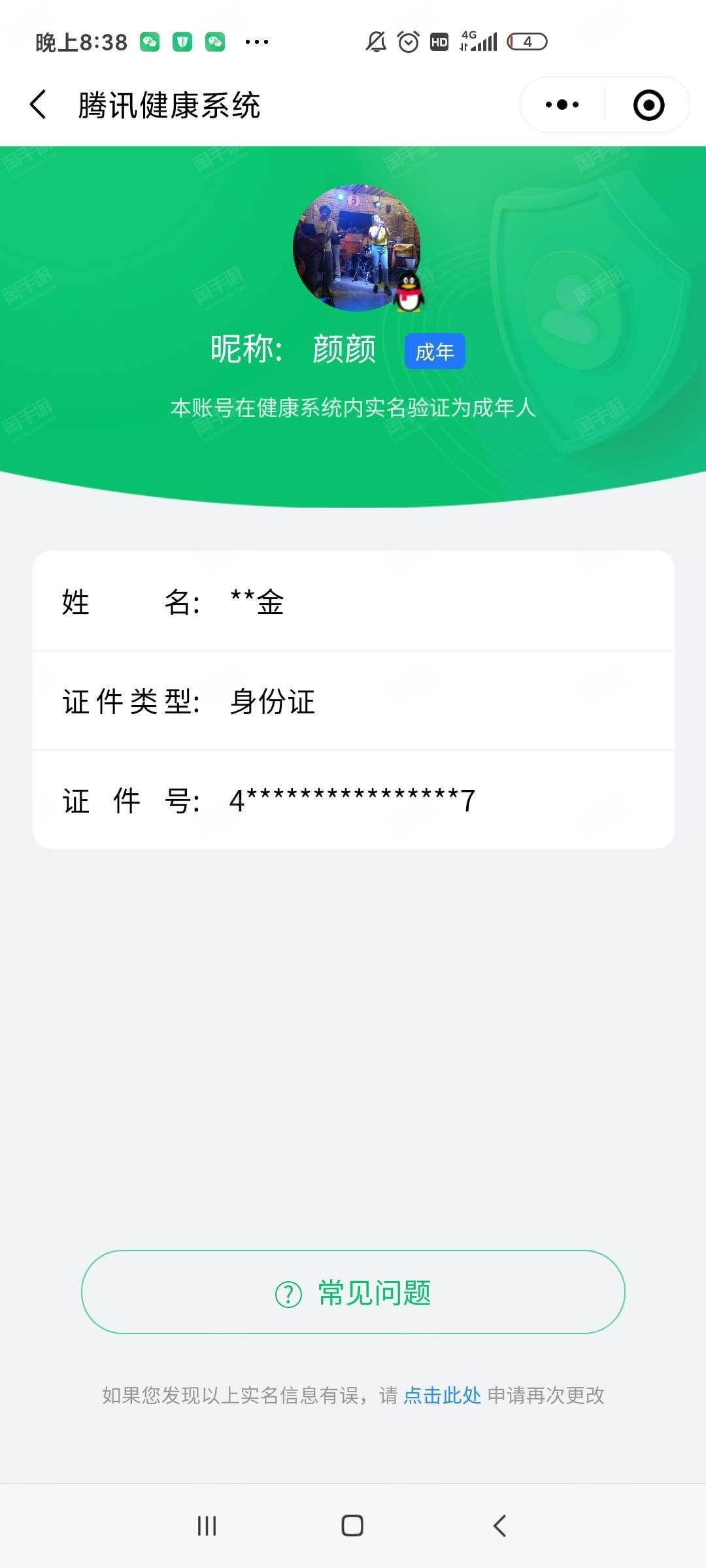Go back from 腾讯健康系统 page
706x1568 pixels.
[39, 105]
